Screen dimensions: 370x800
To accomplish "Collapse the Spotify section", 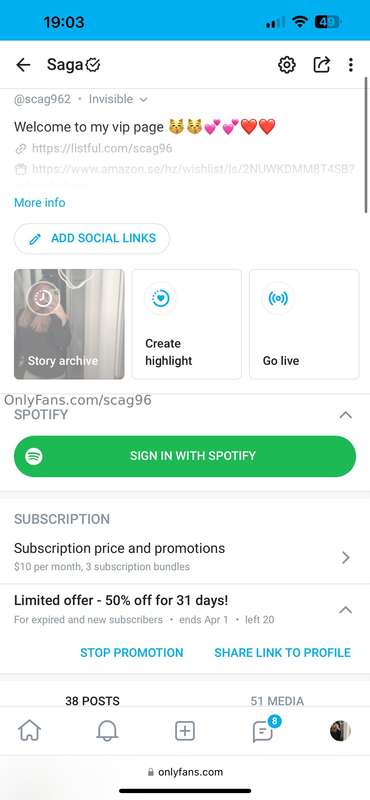I will [x=346, y=415].
